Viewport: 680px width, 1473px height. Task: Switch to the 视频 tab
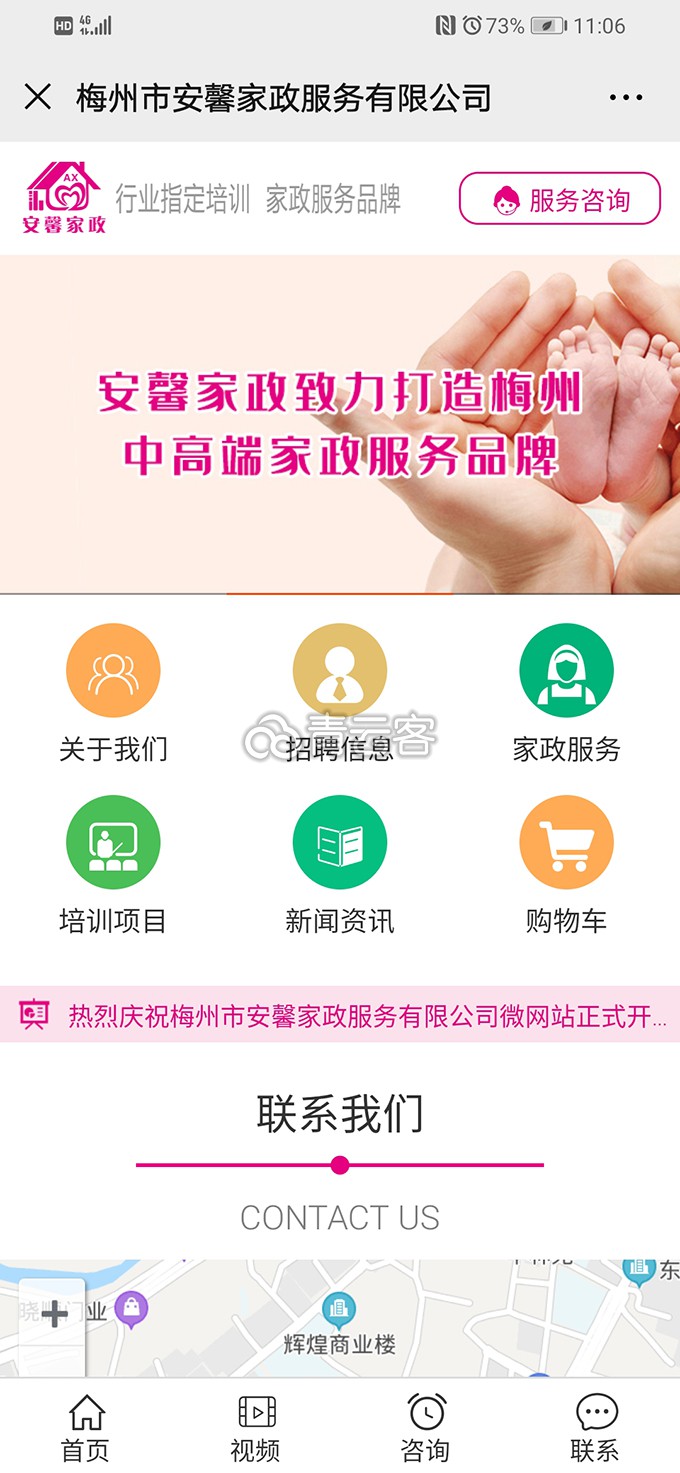(255, 1427)
